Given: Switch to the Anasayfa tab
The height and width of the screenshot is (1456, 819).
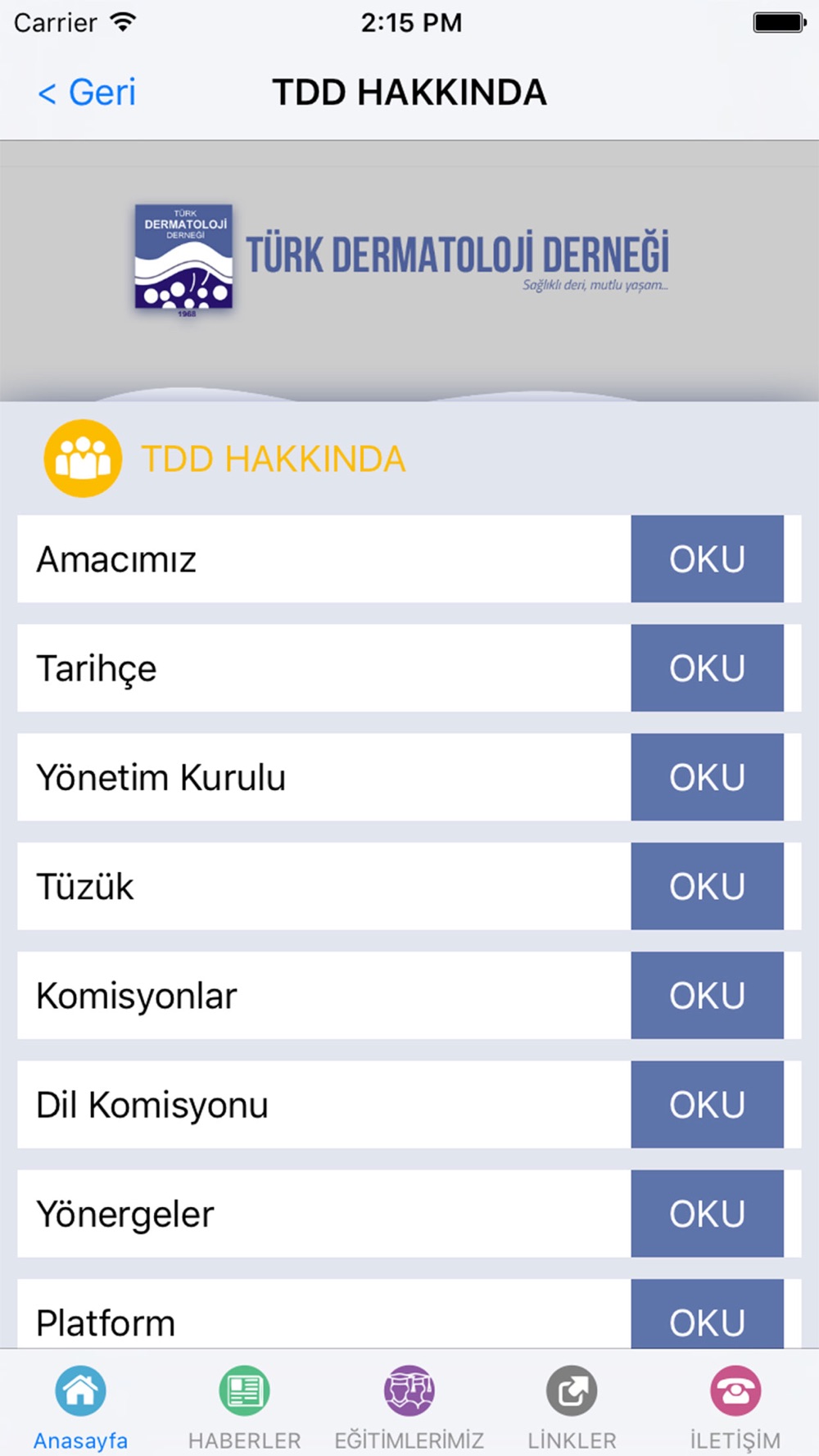Looking at the screenshot, I should [81, 1408].
